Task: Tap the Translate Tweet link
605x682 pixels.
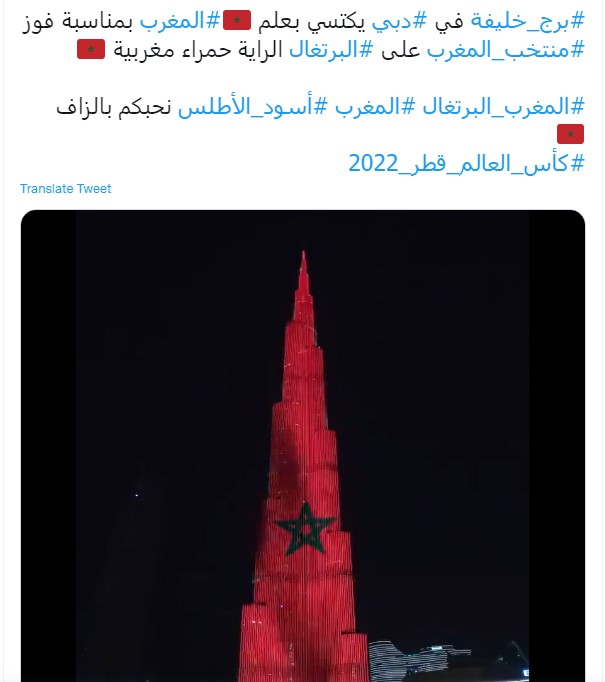Action: [66, 189]
